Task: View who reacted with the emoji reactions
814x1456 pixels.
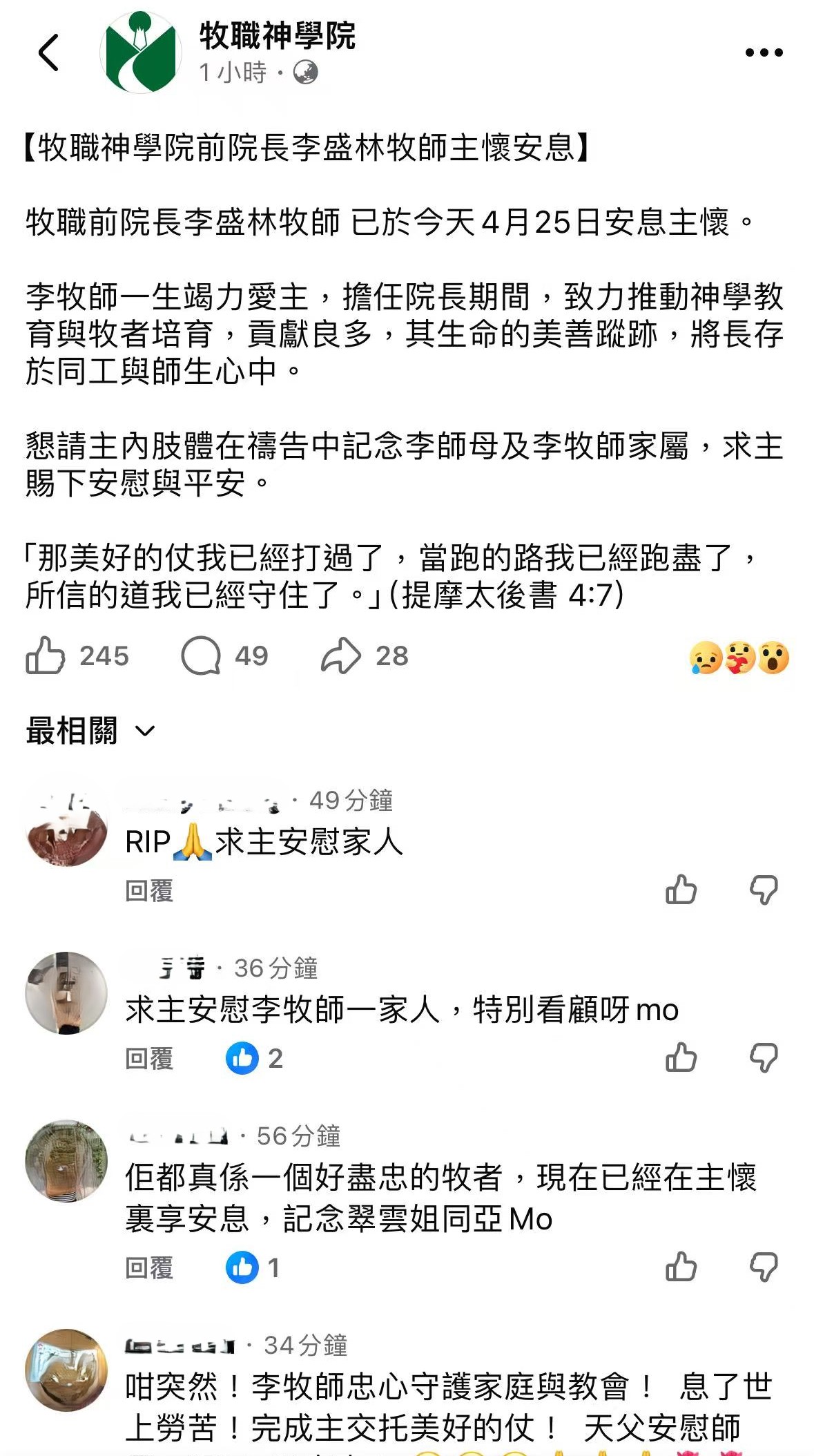Action: 739,657
